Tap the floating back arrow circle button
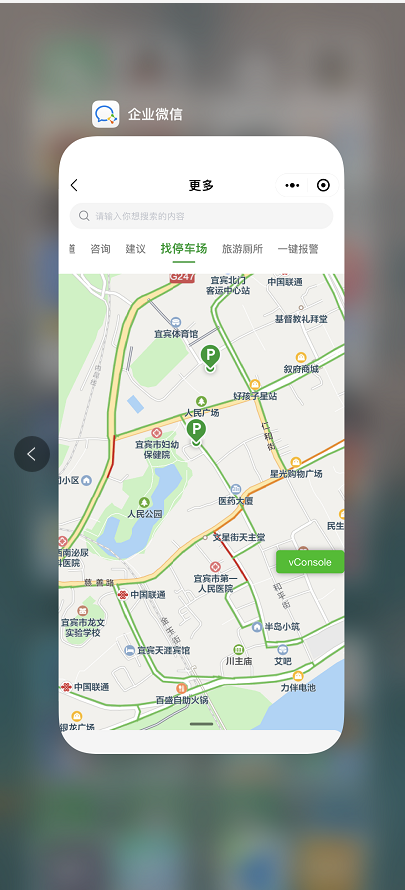The width and height of the screenshot is (405, 890). click(32, 454)
